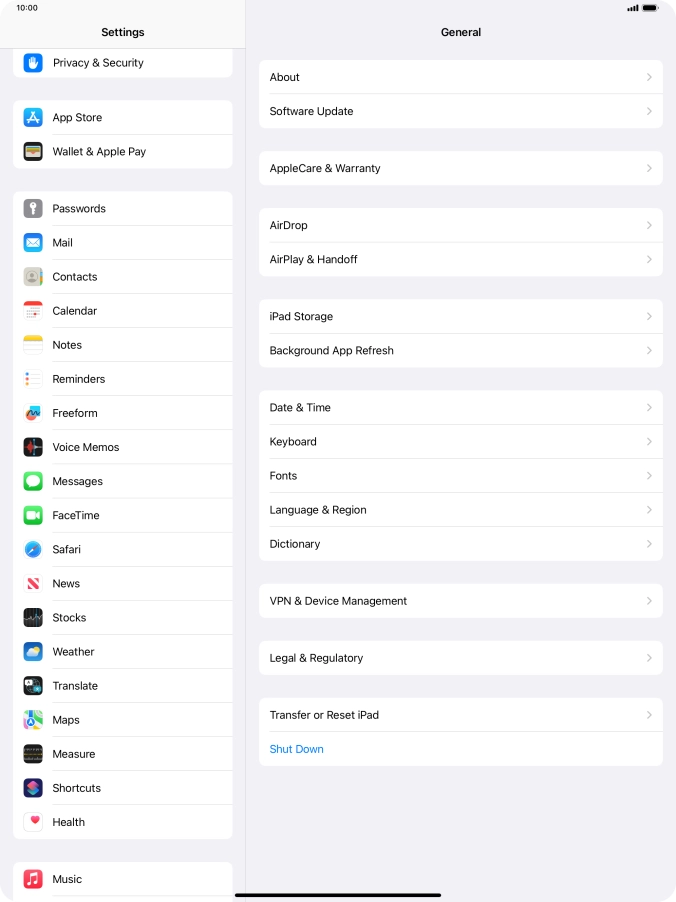
Task: Open Wallet & Apple Pay settings
Action: pos(123,151)
